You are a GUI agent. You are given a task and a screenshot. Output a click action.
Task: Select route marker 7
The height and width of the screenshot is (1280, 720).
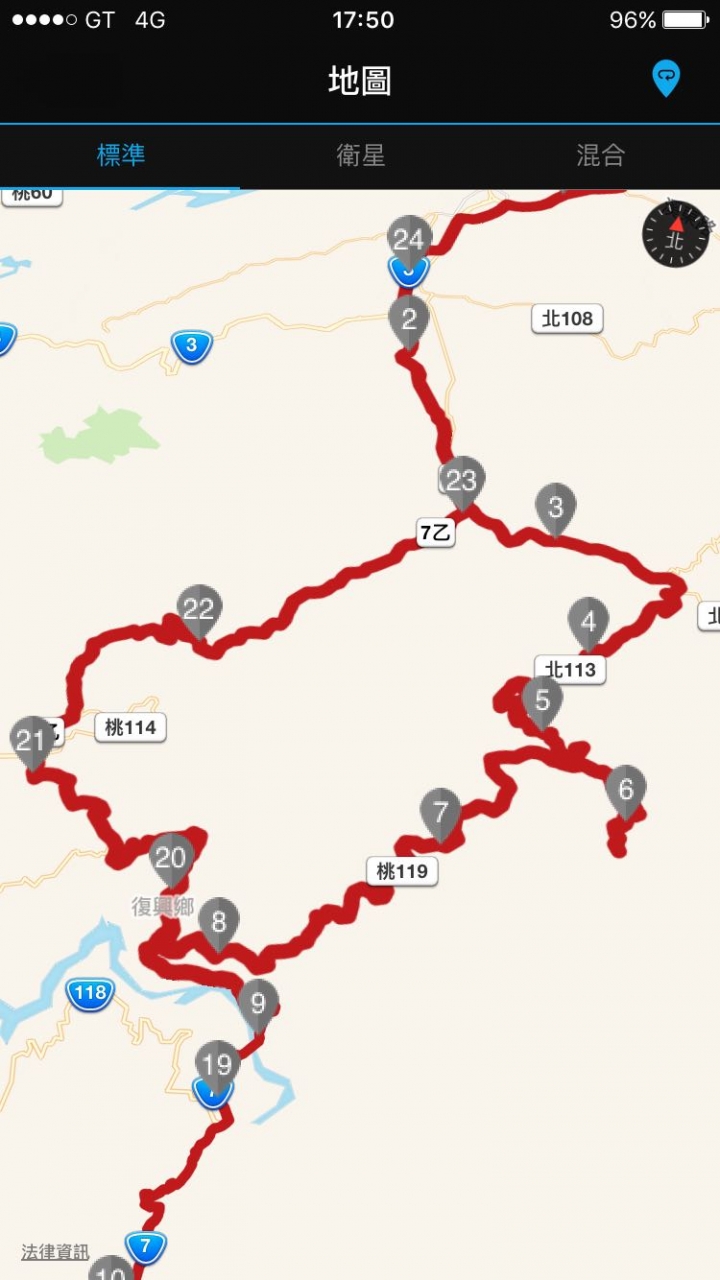[x=440, y=811]
